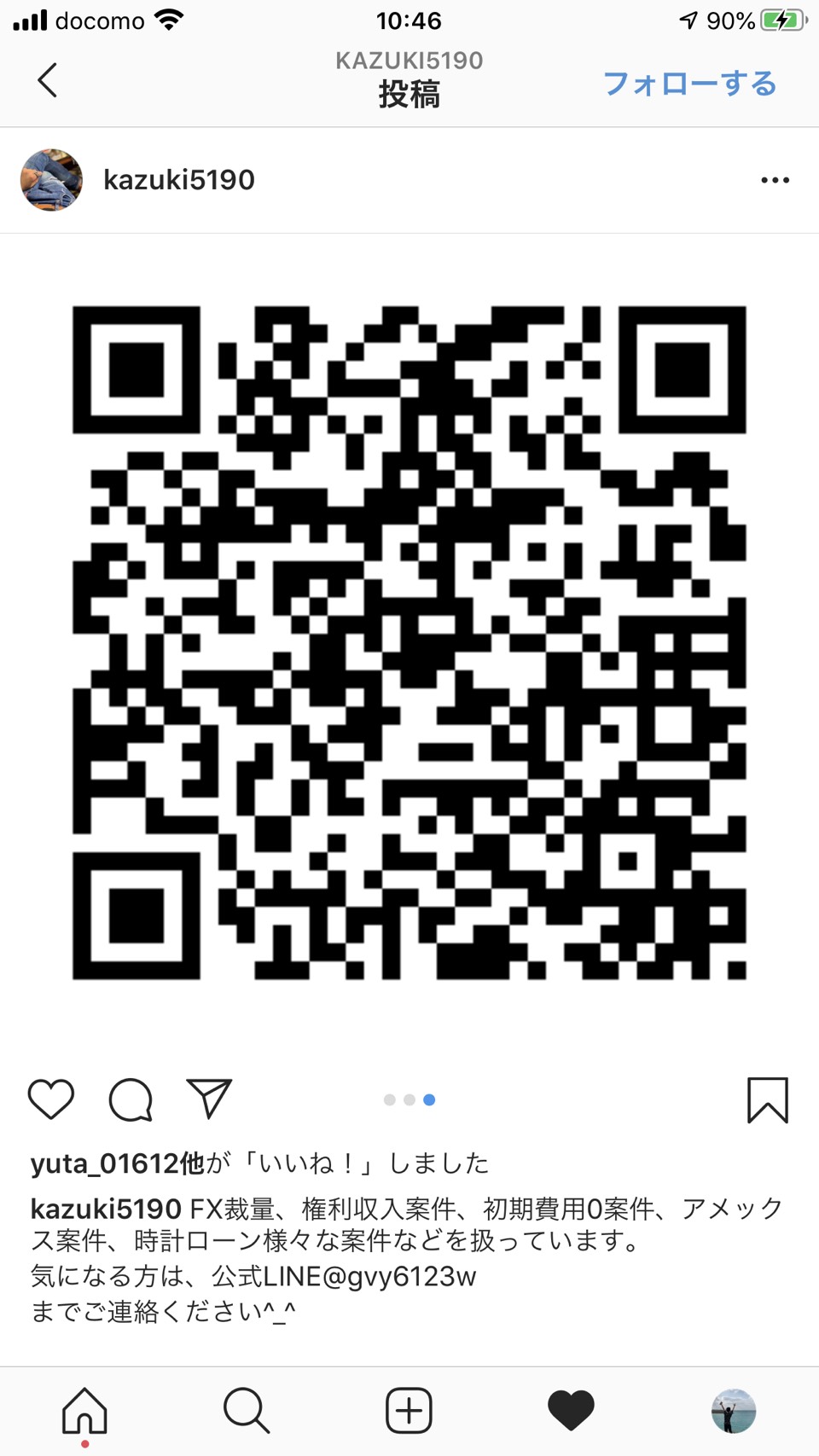Open the Activity heart tab
The width and height of the screenshot is (819, 1456).
(x=571, y=1410)
